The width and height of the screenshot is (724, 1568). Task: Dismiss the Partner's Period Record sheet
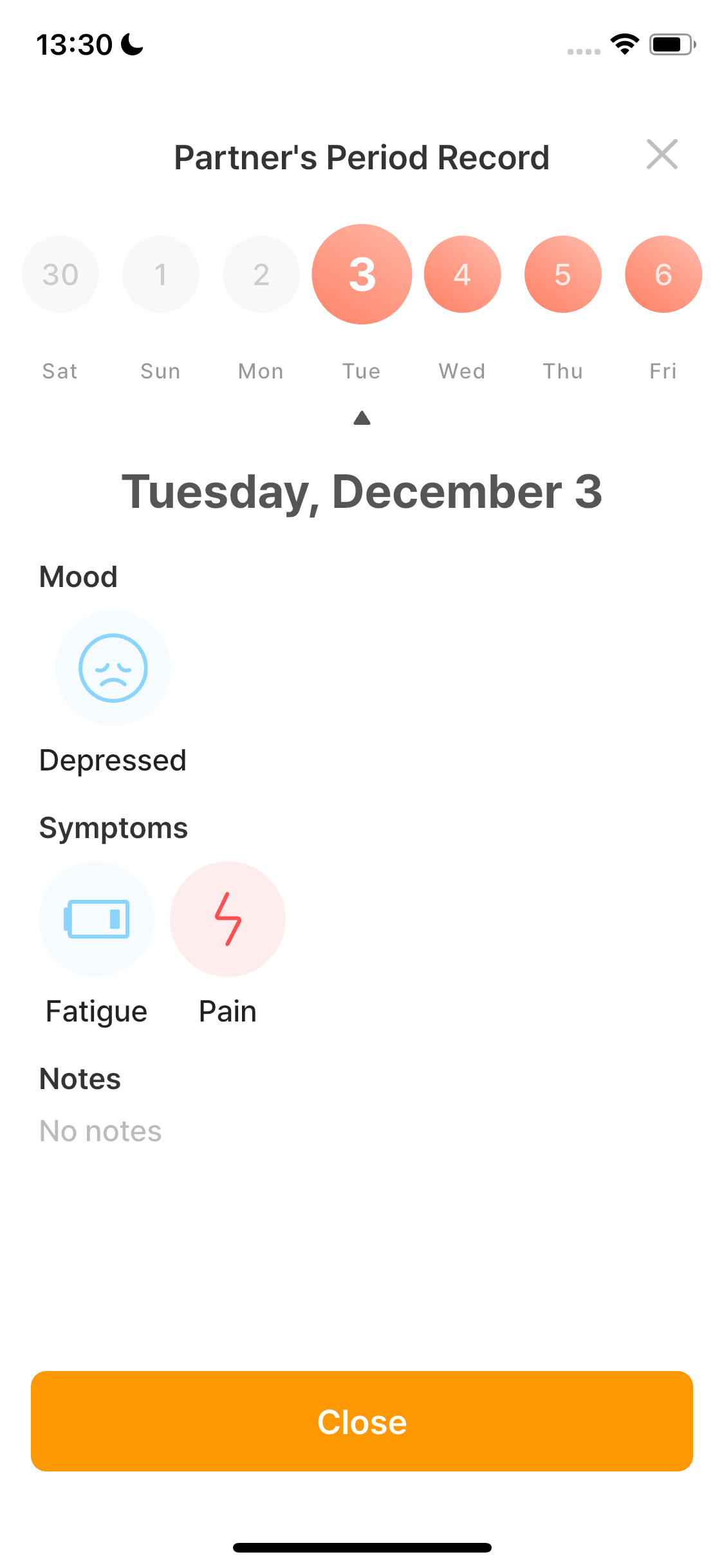[x=662, y=154]
